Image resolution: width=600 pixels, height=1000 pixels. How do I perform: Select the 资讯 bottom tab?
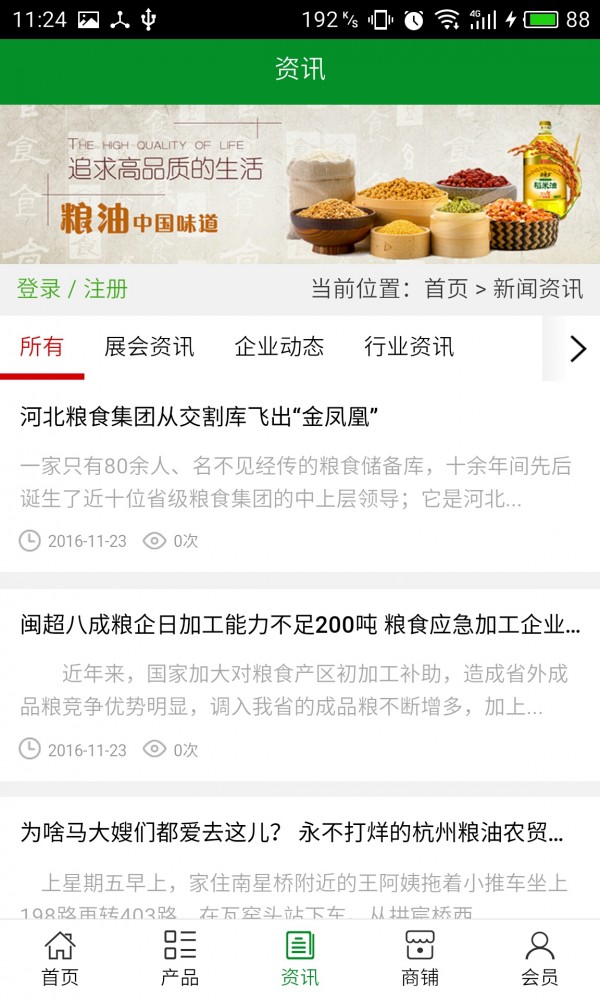(x=300, y=958)
